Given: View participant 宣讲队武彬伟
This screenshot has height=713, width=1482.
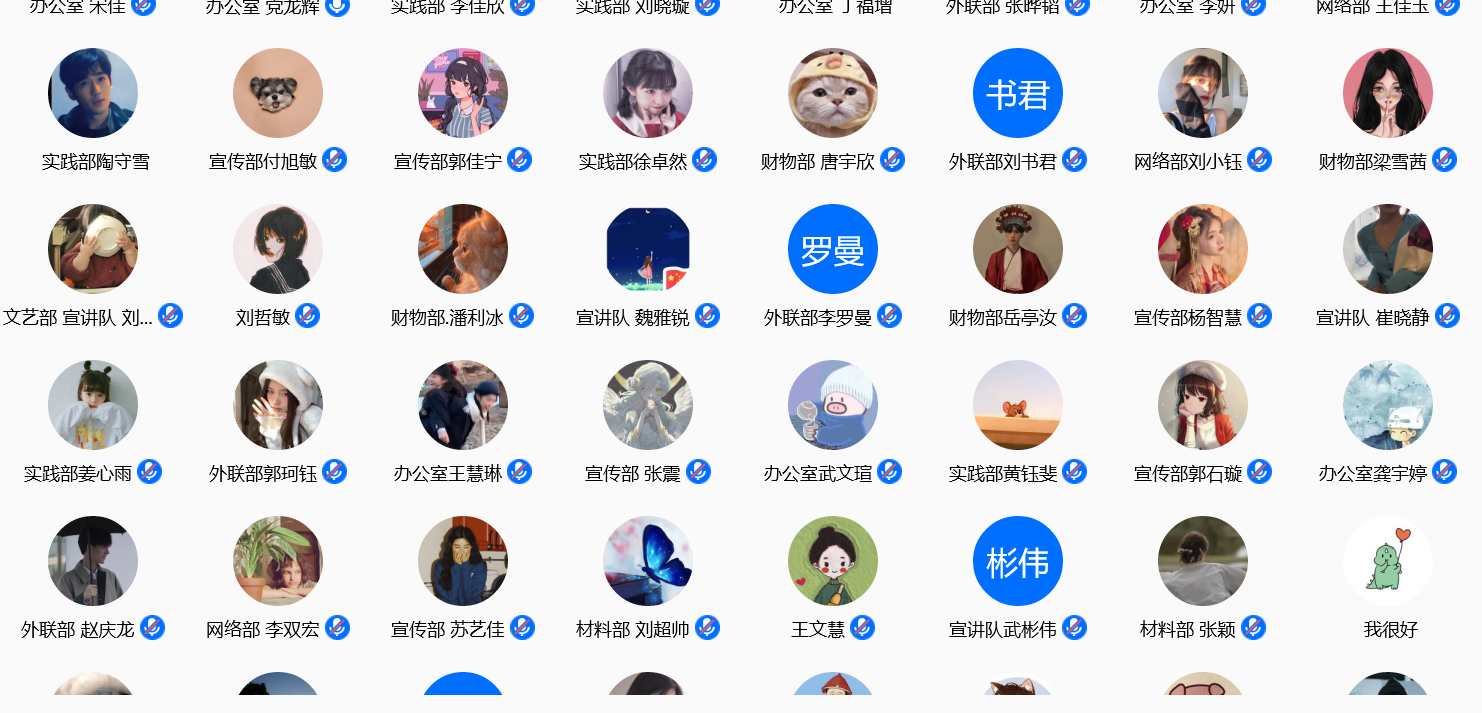Looking at the screenshot, I should click(x=1018, y=561).
